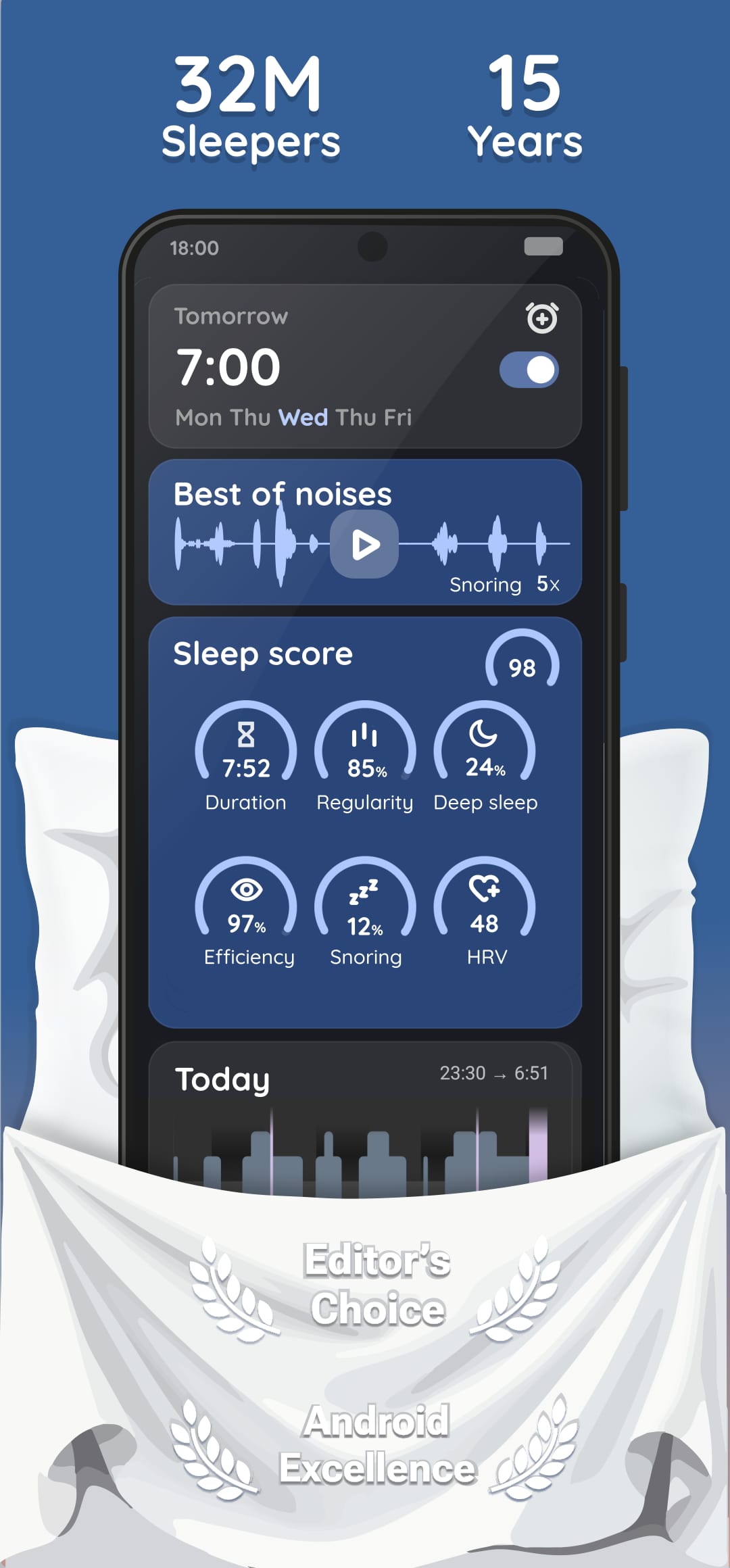Open the Today section

pos(222,1079)
